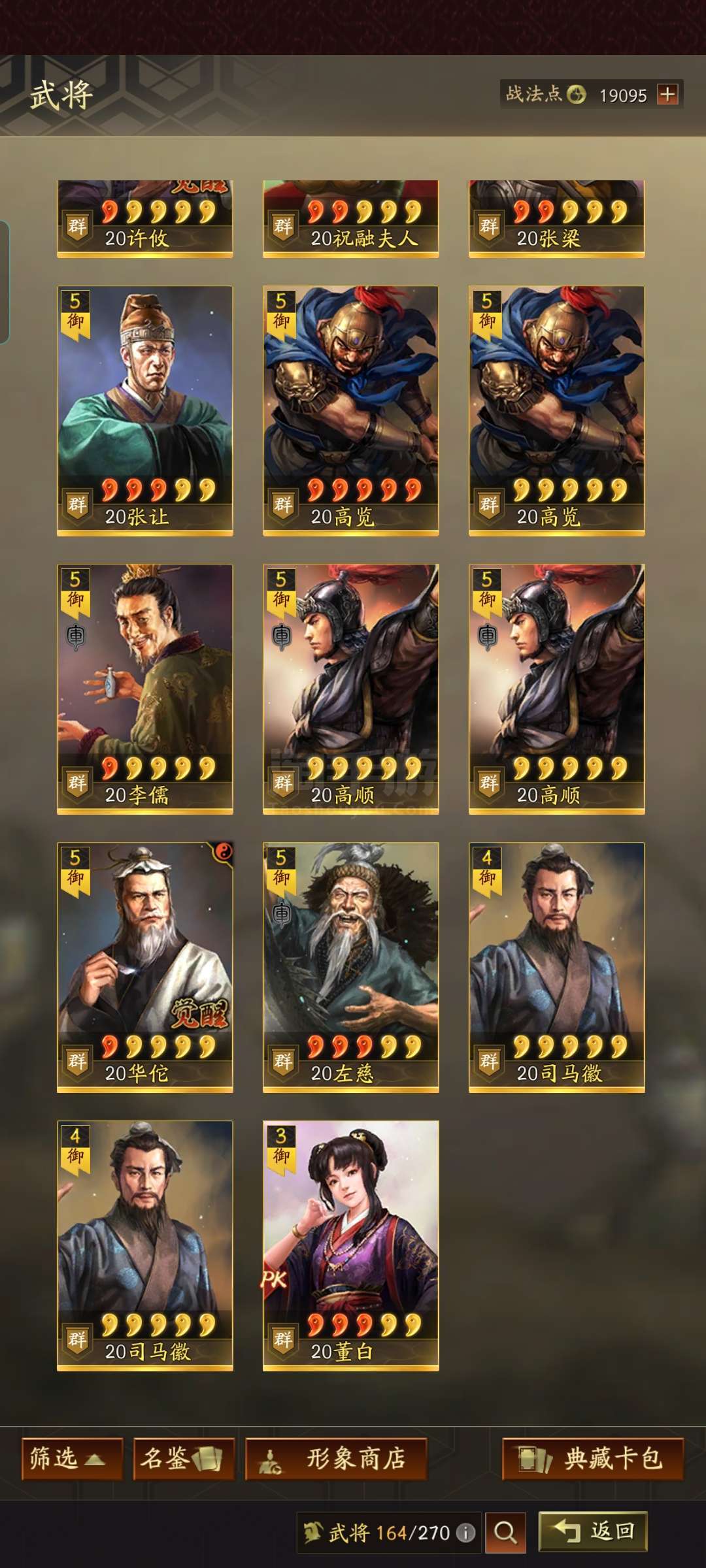Open the 名鉴 catalog
Screen dimensions: 706x1568
pos(184,1458)
